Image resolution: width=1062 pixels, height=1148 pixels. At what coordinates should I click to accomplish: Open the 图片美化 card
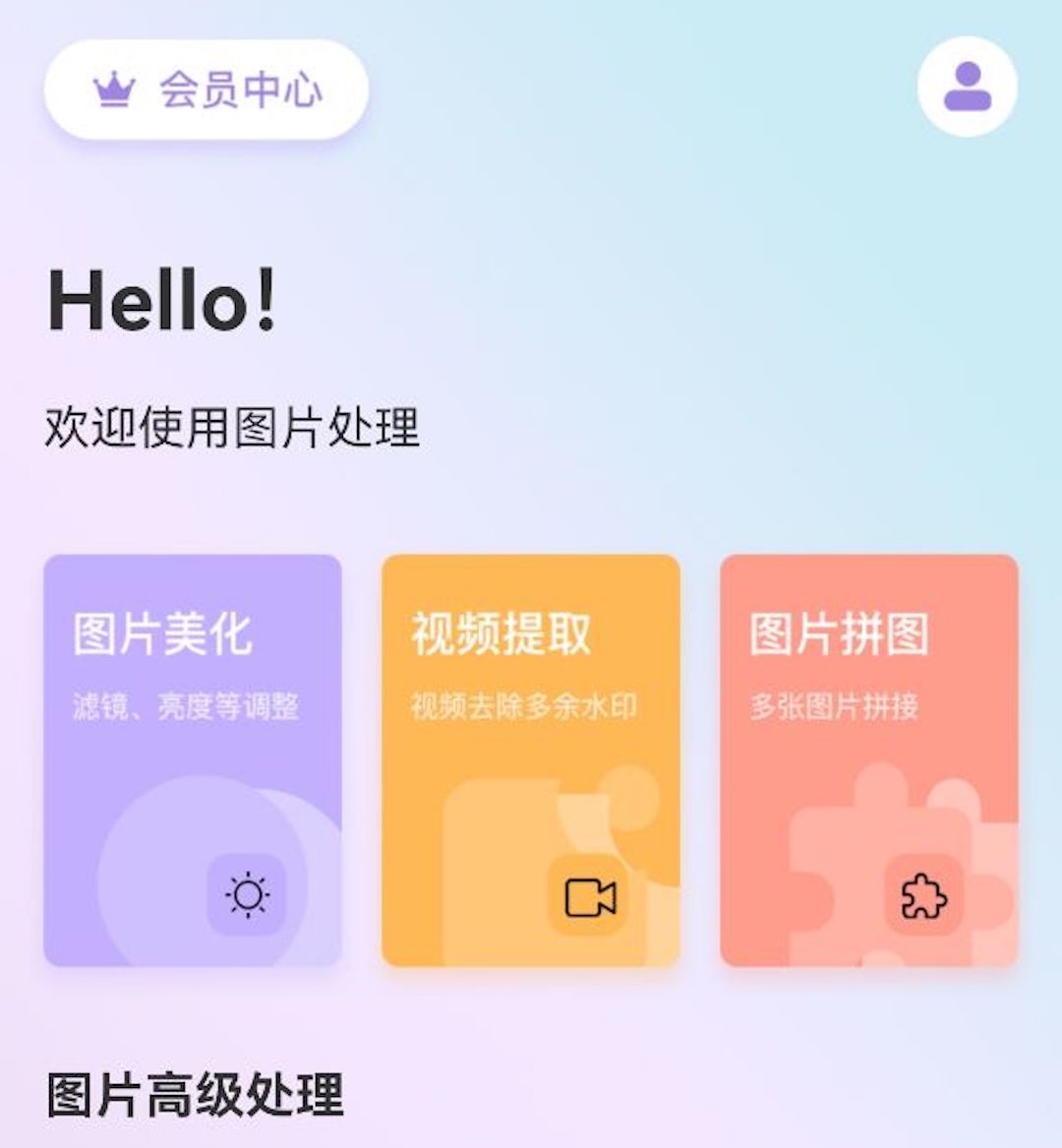pyautogui.click(x=193, y=759)
